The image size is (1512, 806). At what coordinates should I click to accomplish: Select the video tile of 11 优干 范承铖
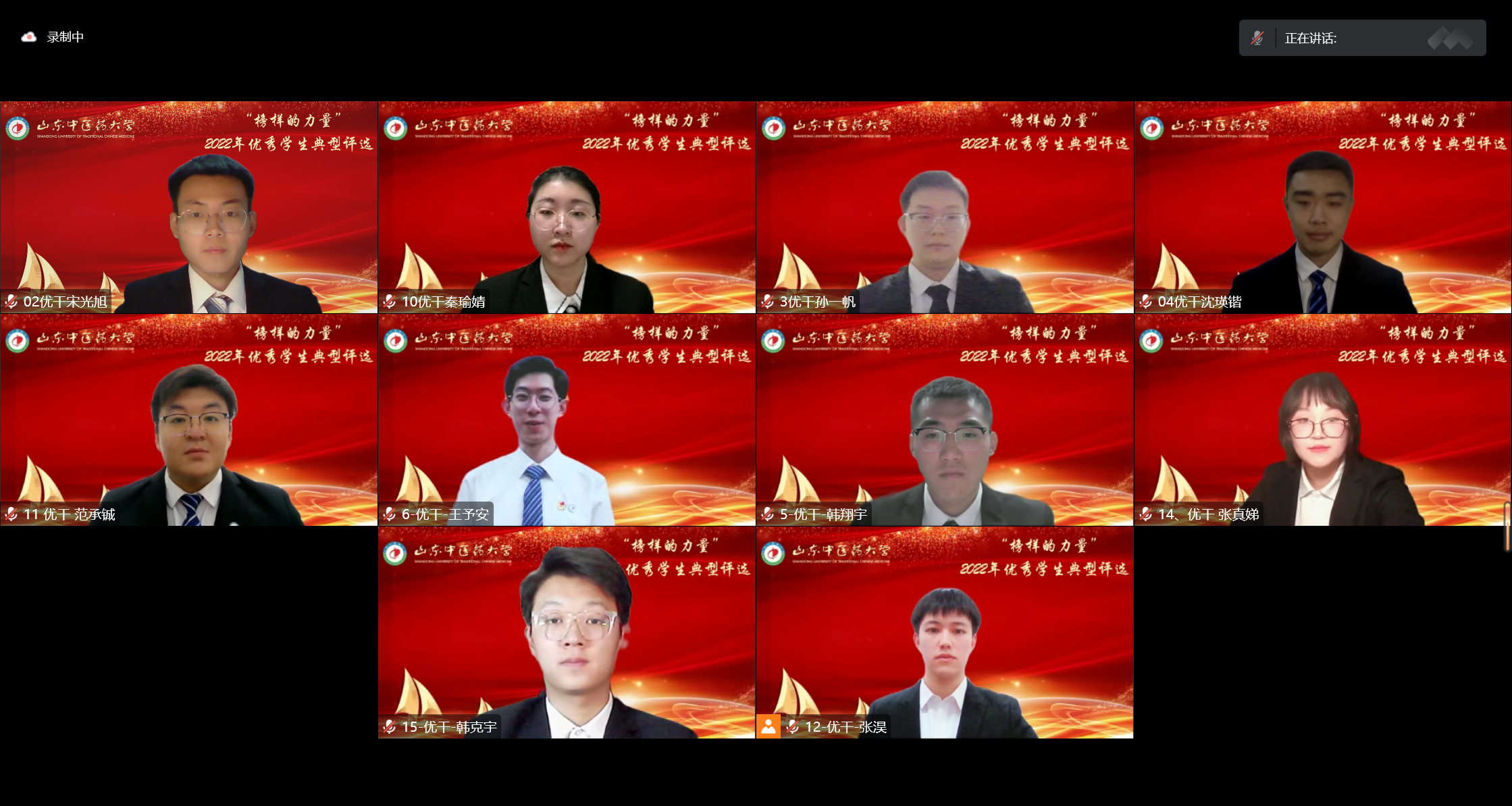[x=189, y=420]
